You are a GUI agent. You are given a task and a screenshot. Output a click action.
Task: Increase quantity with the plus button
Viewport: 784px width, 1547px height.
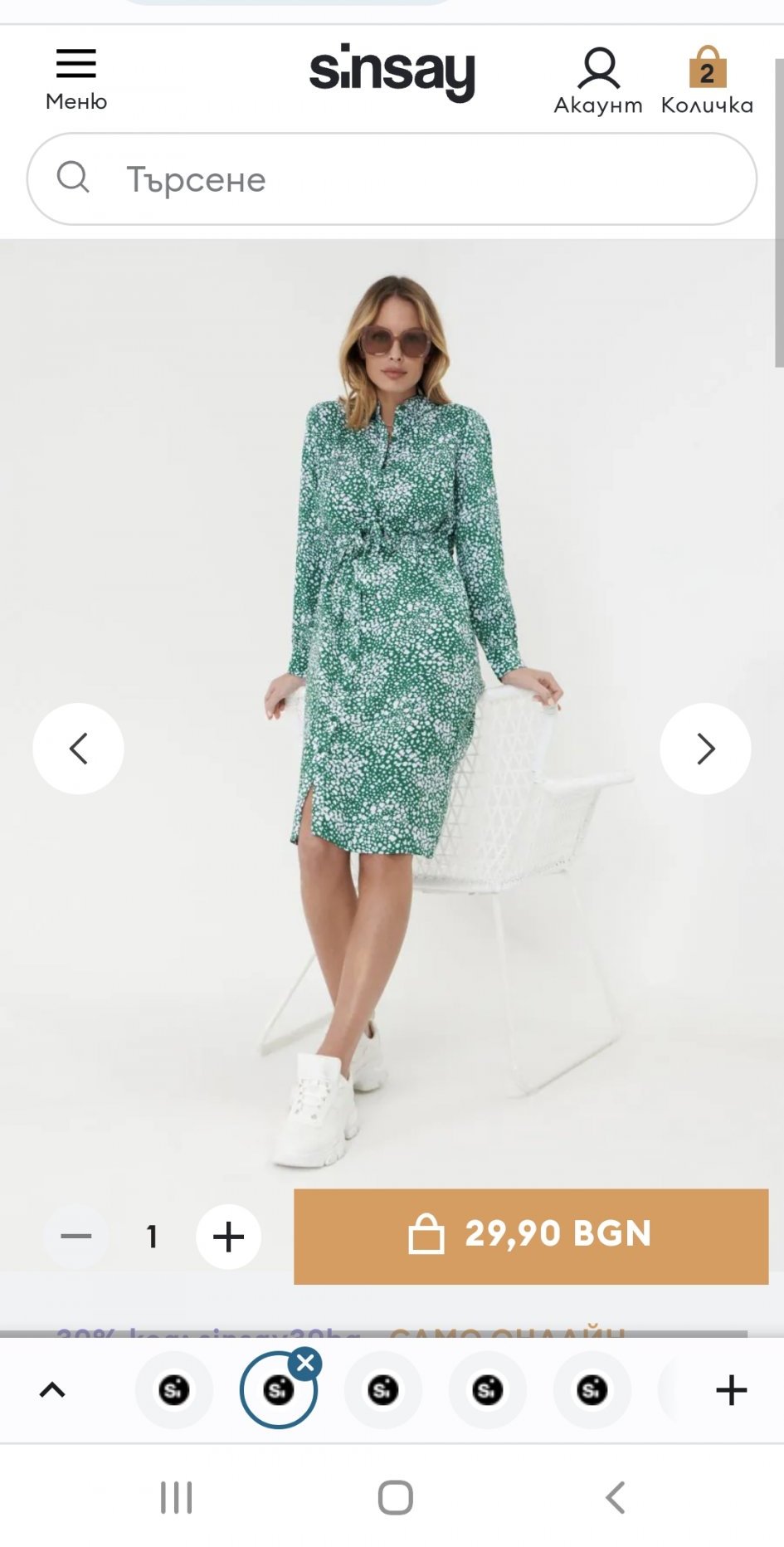pyautogui.click(x=228, y=1237)
